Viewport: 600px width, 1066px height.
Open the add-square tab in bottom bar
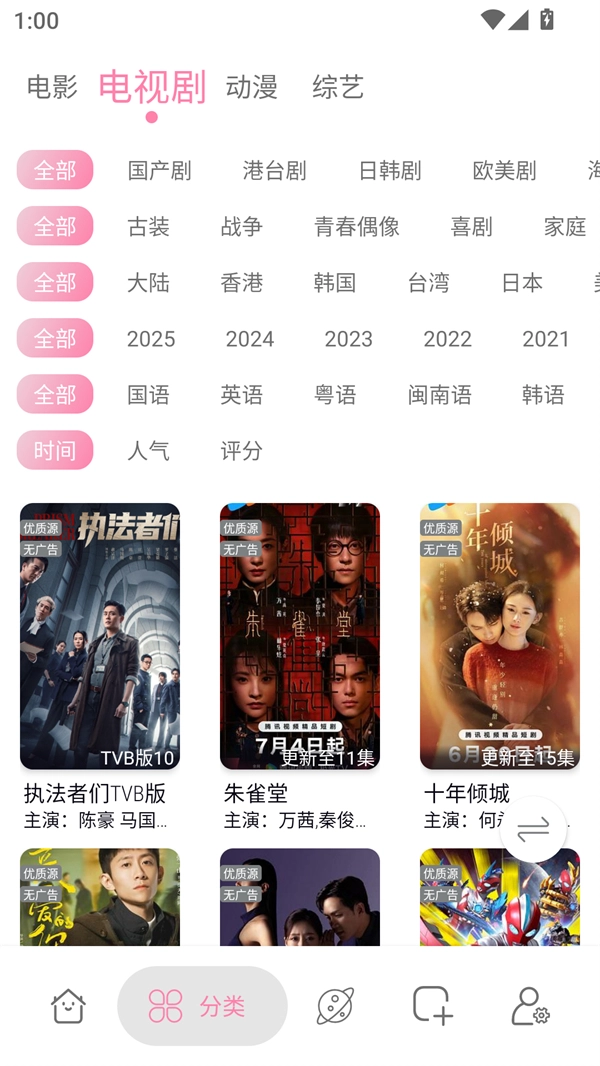tap(432, 1006)
